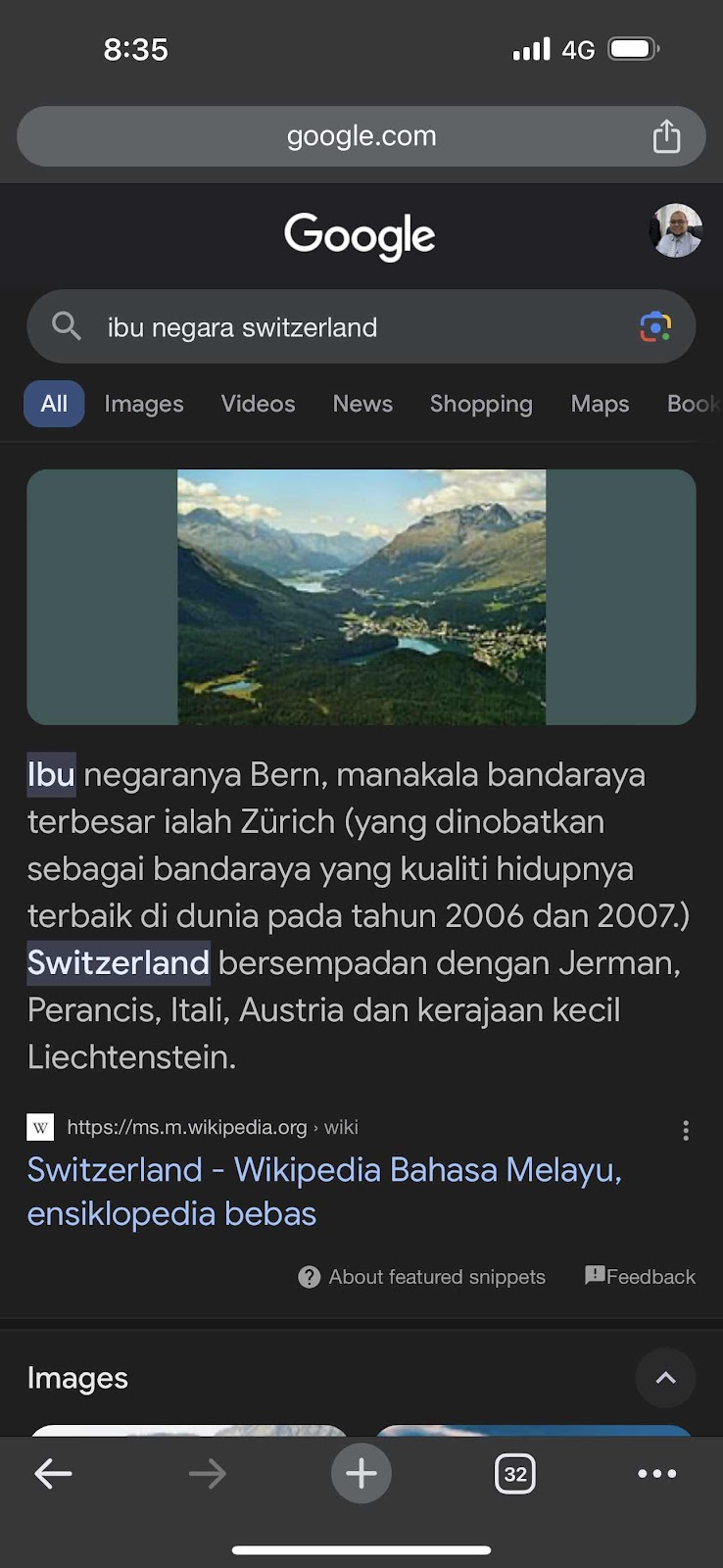This screenshot has width=723, height=1568.
Task: Go back to the previous page
Action: pyautogui.click(x=53, y=1473)
